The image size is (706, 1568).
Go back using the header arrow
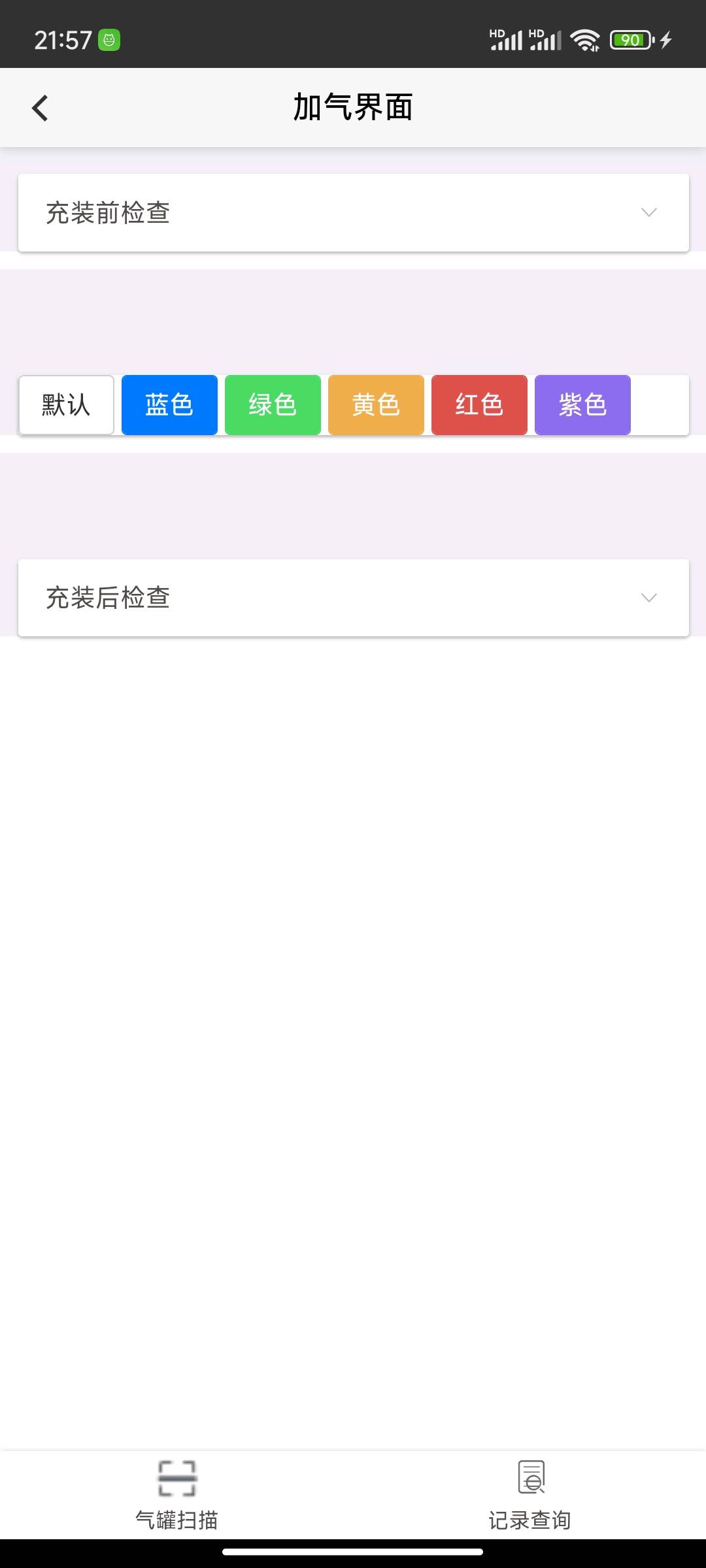(41, 108)
